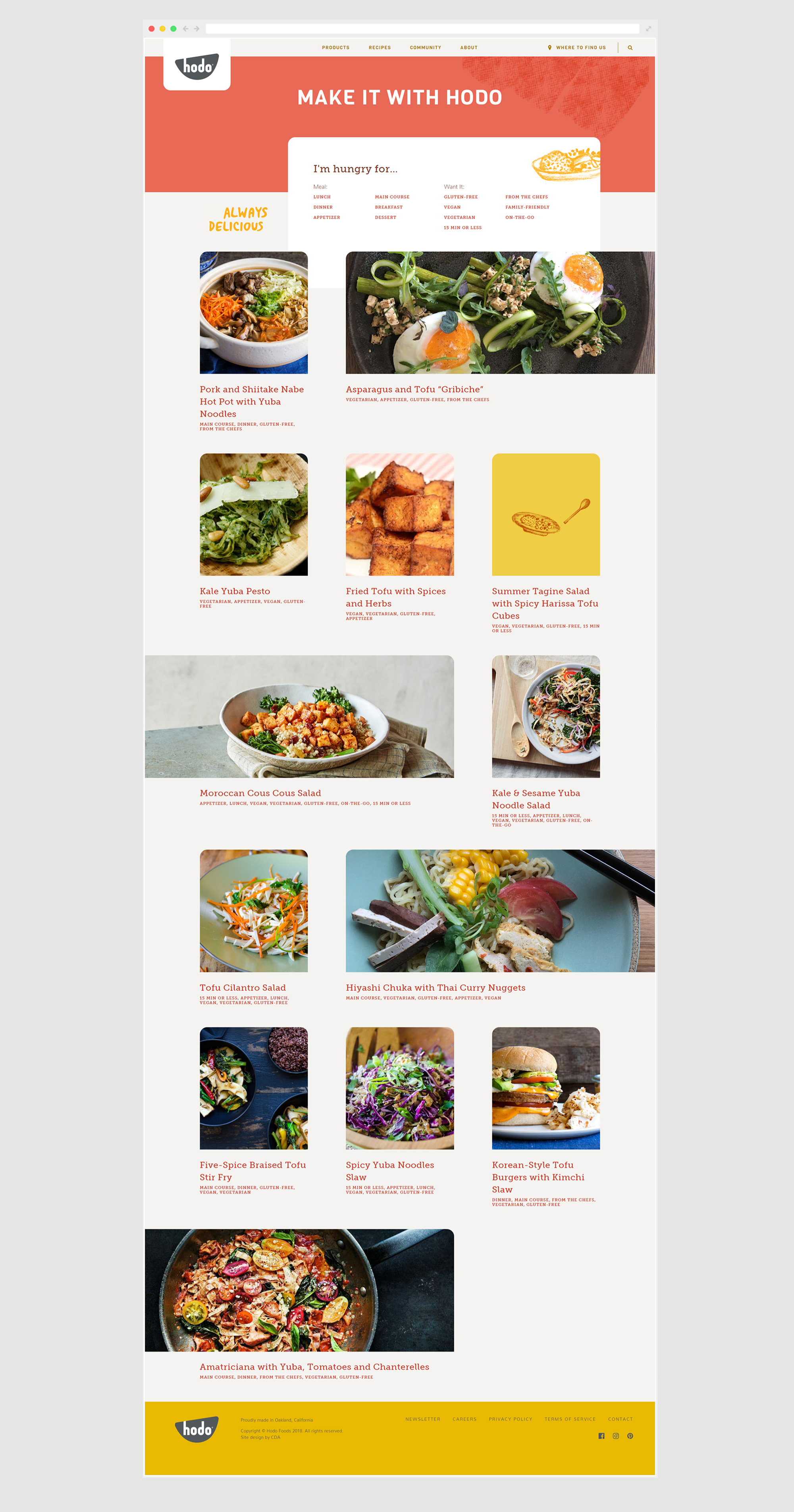Open Where To Find Us
The height and width of the screenshot is (1512, 794).
point(580,48)
